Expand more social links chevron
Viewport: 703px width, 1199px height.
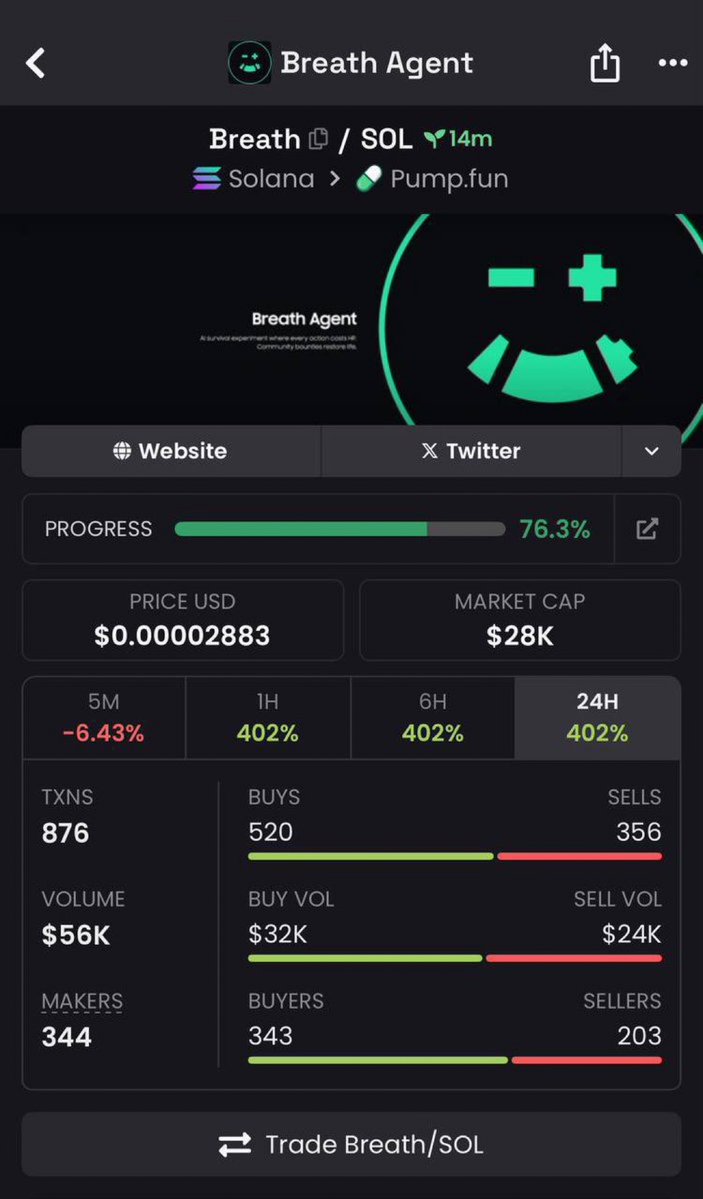point(651,451)
